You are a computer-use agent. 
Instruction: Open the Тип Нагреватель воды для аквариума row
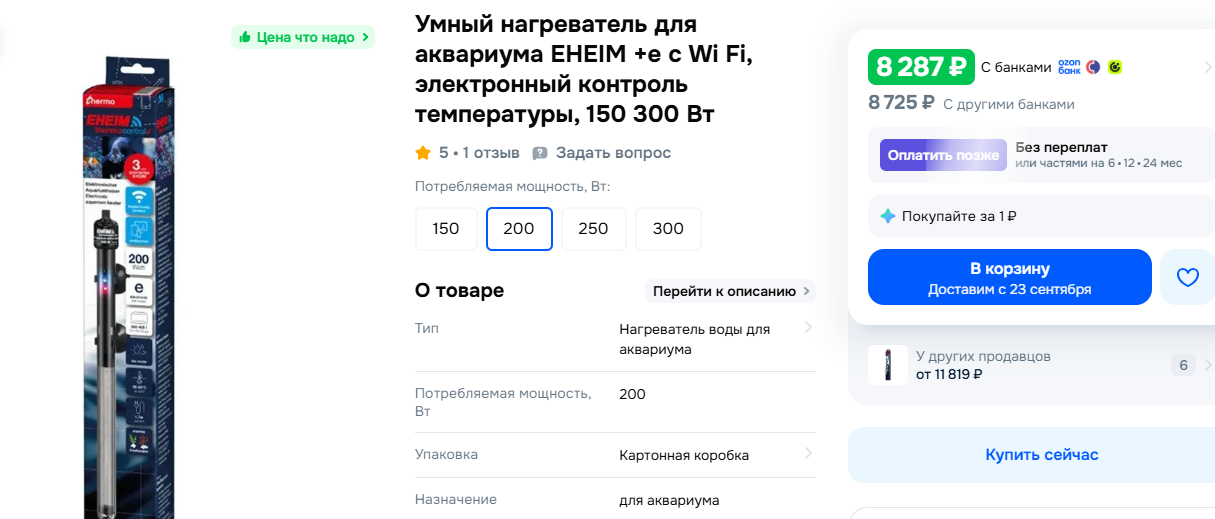click(x=615, y=339)
